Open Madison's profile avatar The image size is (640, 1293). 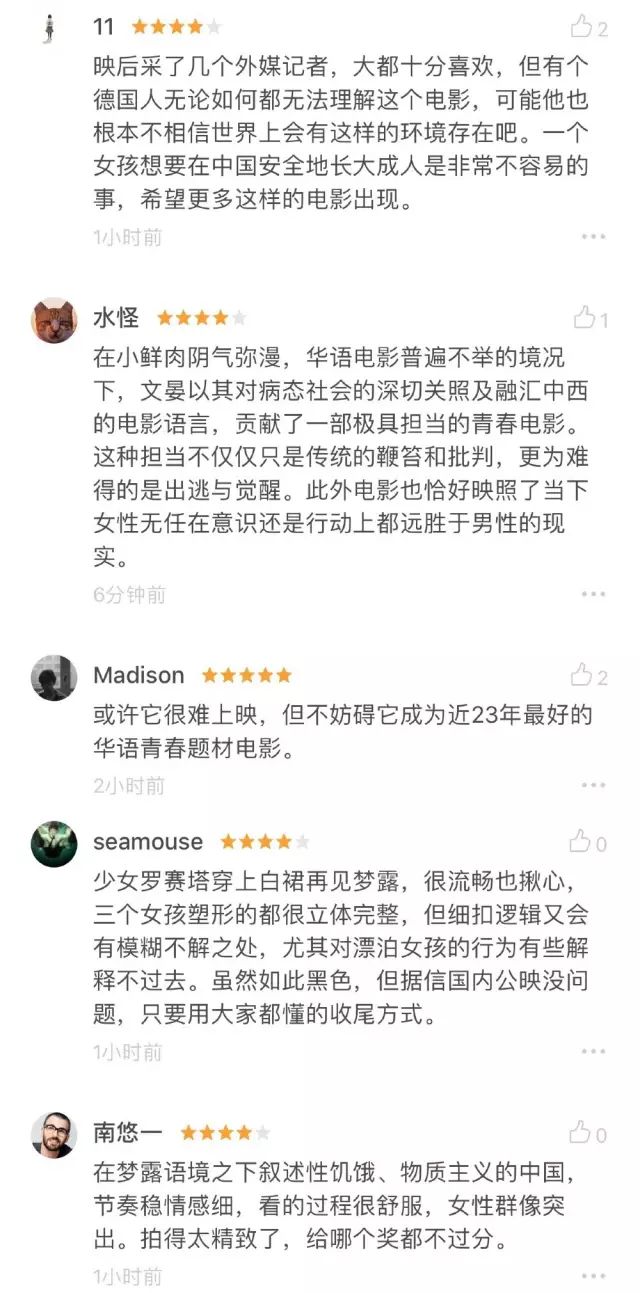54,678
